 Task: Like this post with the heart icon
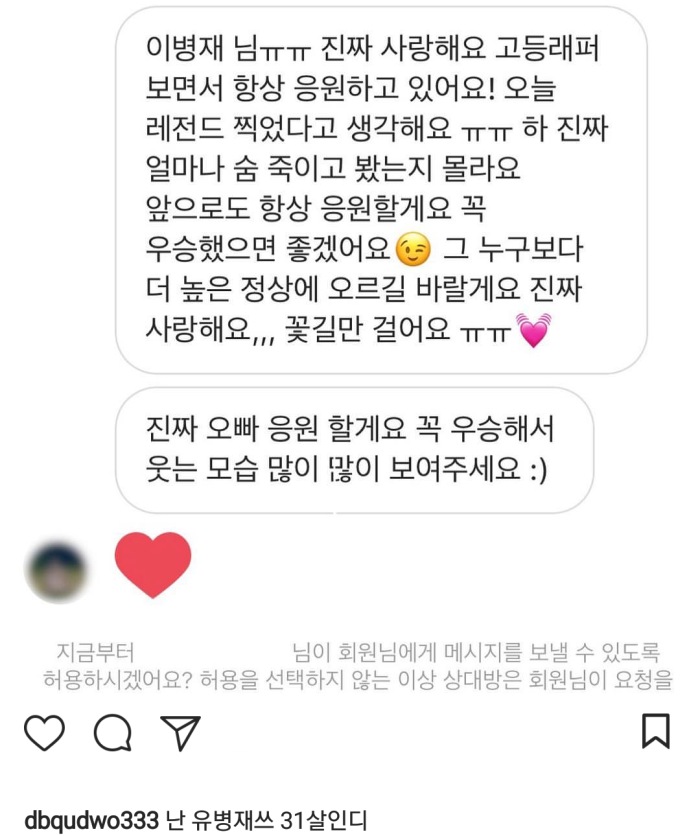pos(44,733)
